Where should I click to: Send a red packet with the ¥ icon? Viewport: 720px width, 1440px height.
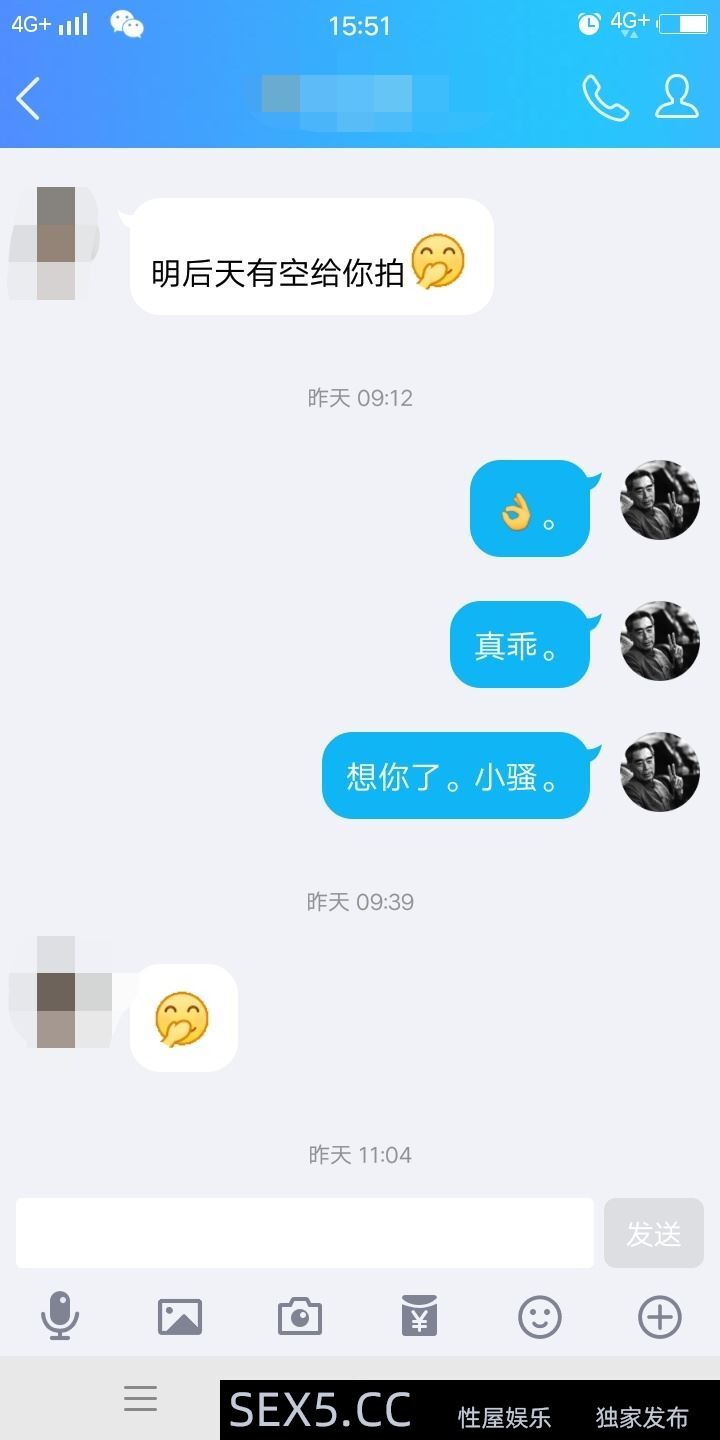pos(419,1316)
